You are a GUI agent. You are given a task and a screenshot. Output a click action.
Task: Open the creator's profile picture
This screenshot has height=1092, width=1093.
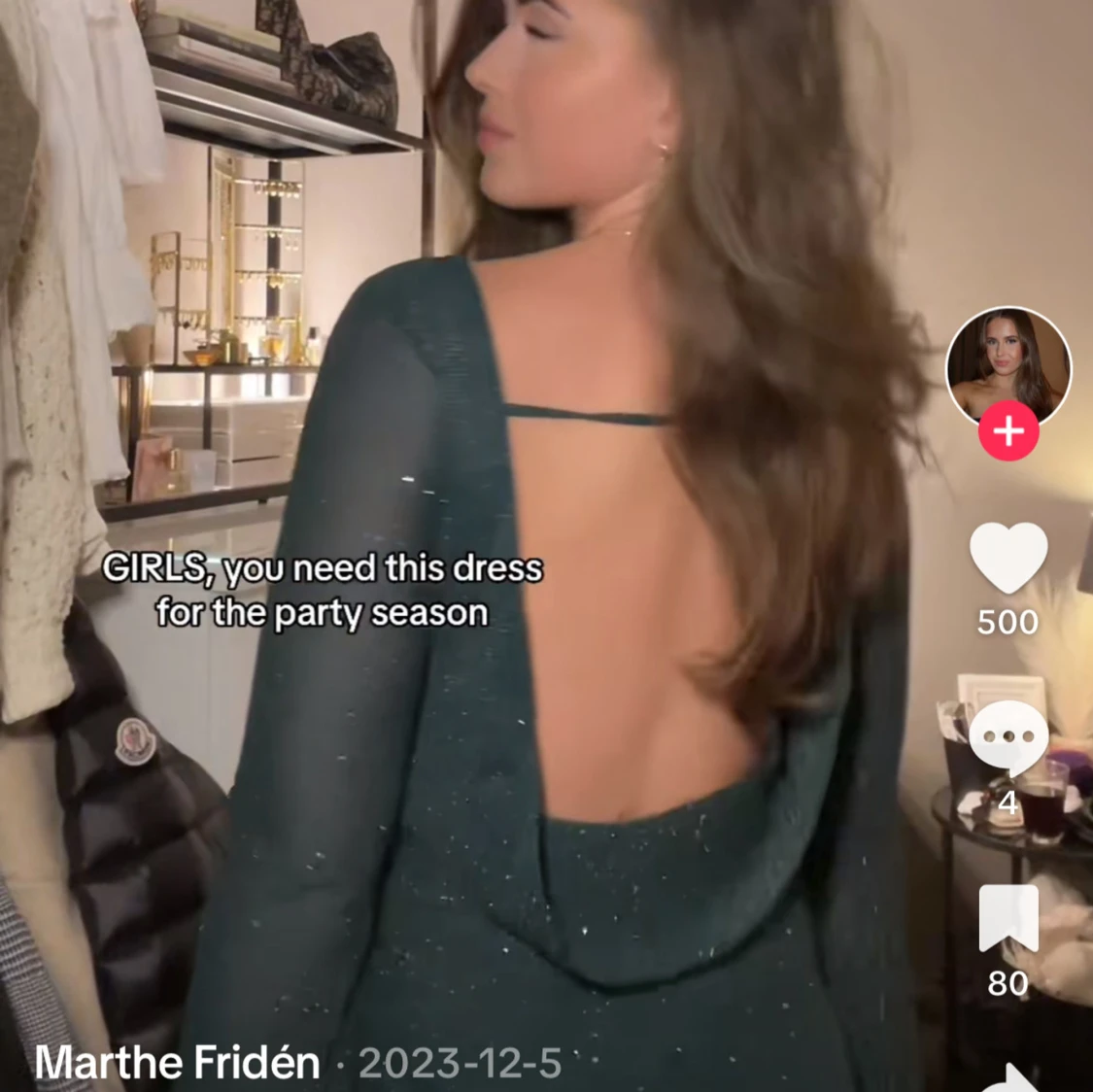(x=1008, y=364)
